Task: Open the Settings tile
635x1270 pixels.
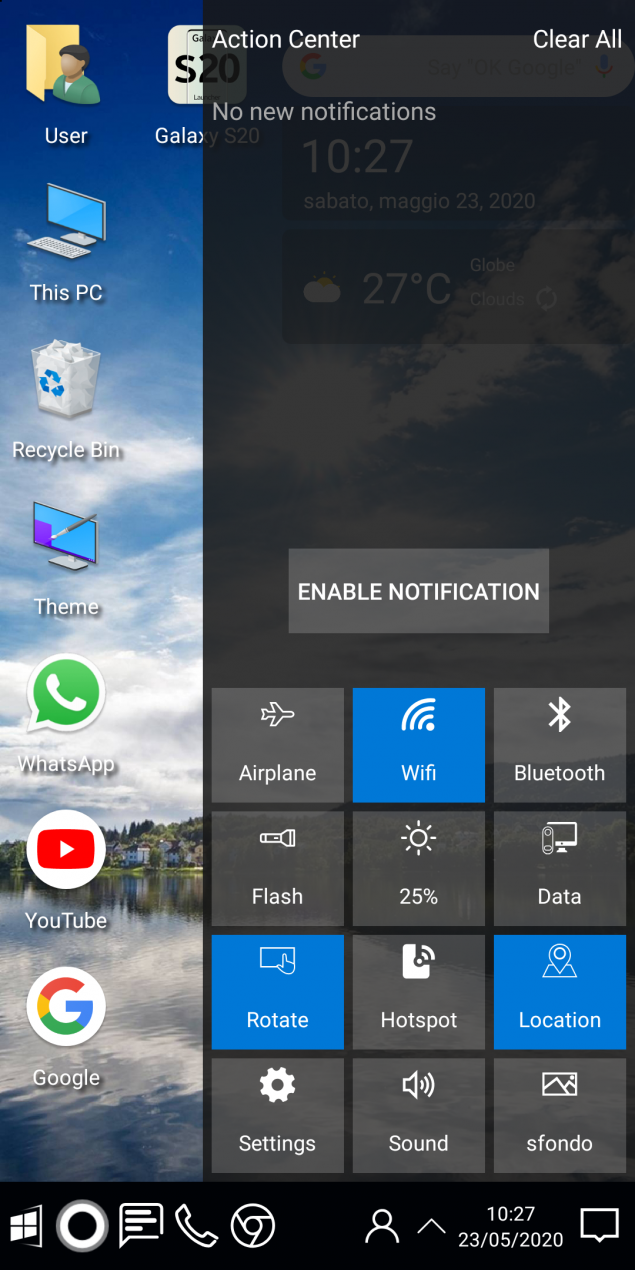Action: (277, 1115)
